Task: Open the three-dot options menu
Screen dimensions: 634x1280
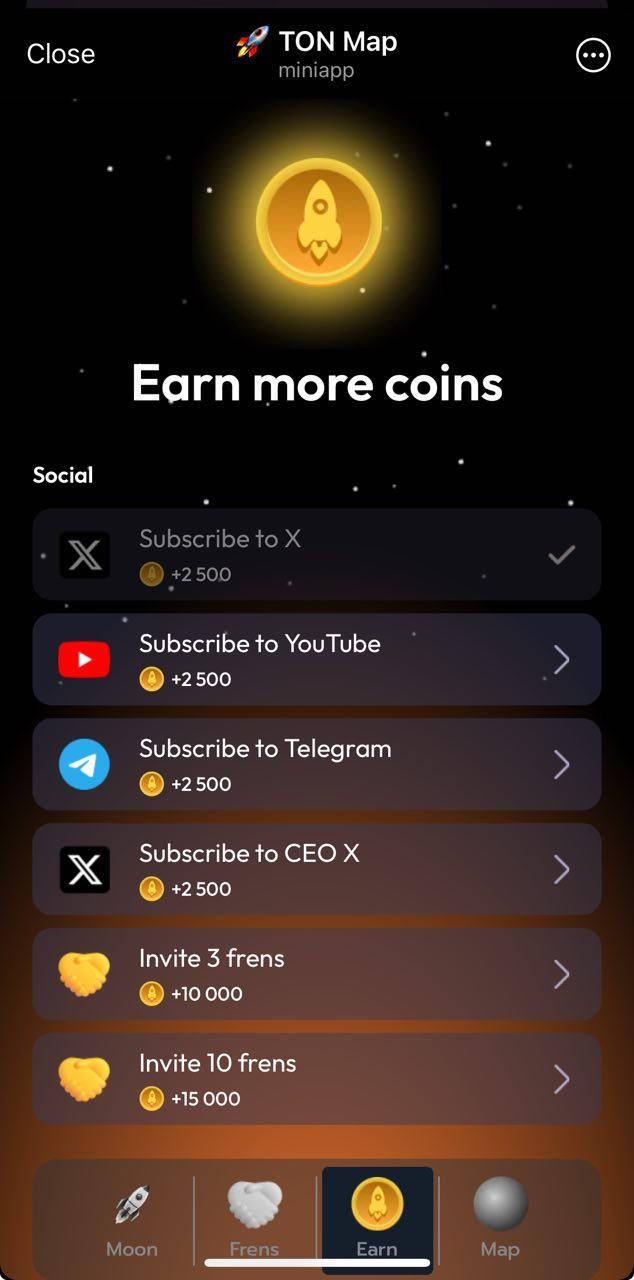Action: (593, 56)
